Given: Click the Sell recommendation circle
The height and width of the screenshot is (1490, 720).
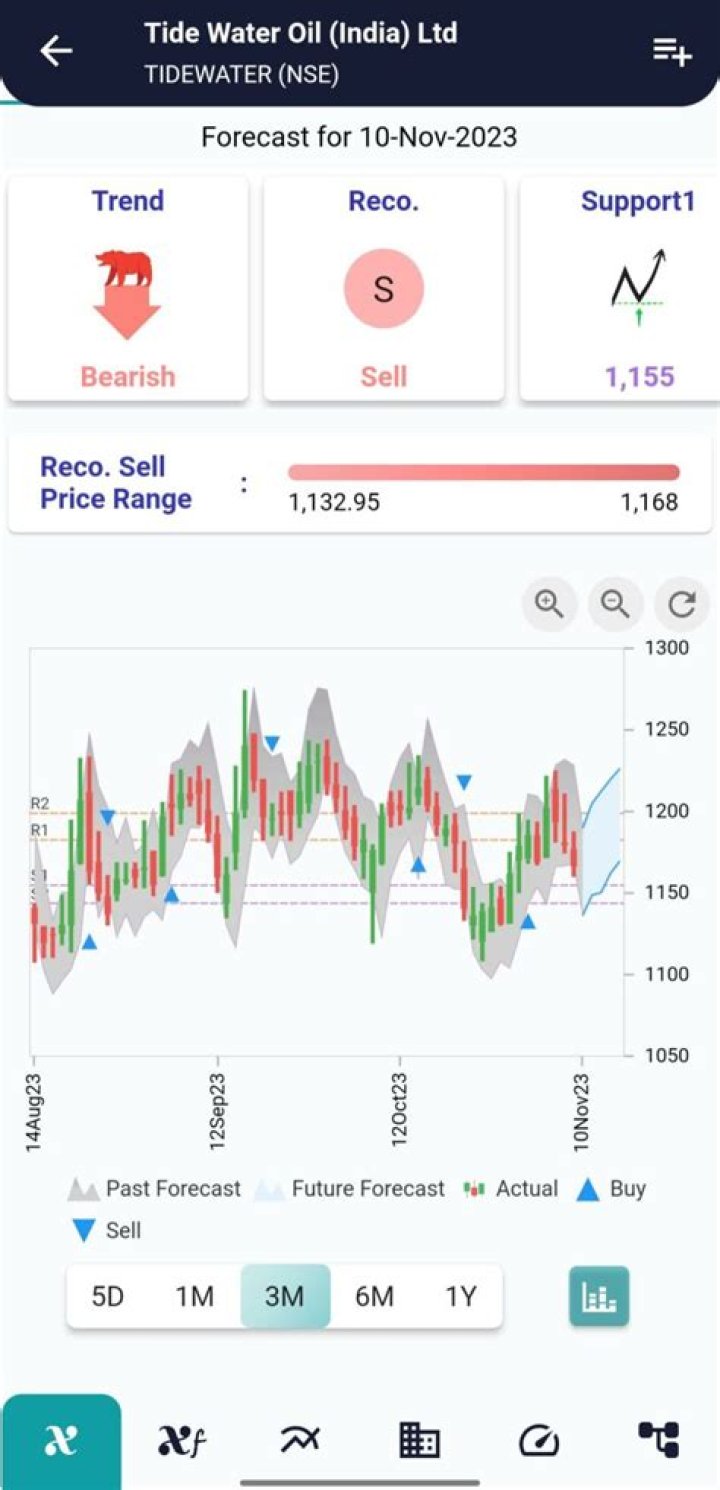Looking at the screenshot, I should click(383, 288).
